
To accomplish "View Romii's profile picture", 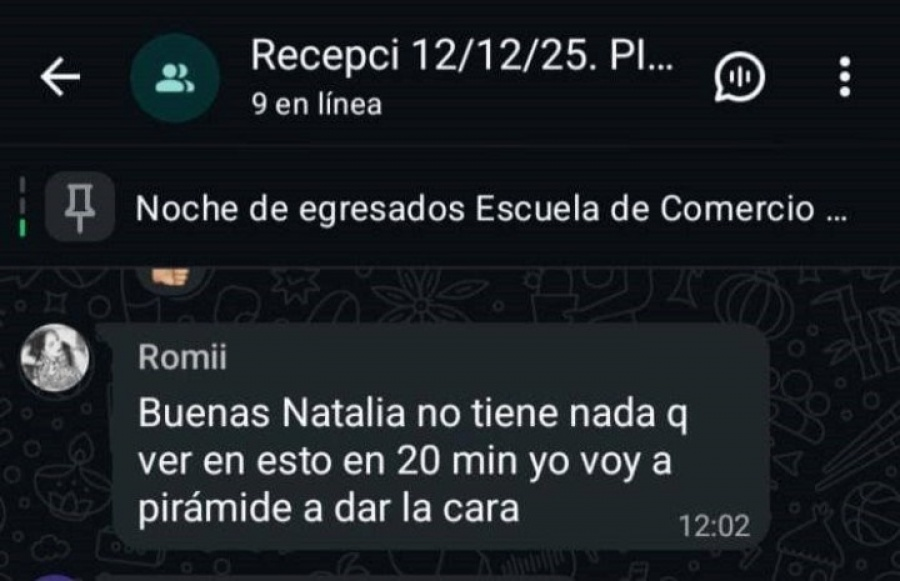I will tap(55, 358).
